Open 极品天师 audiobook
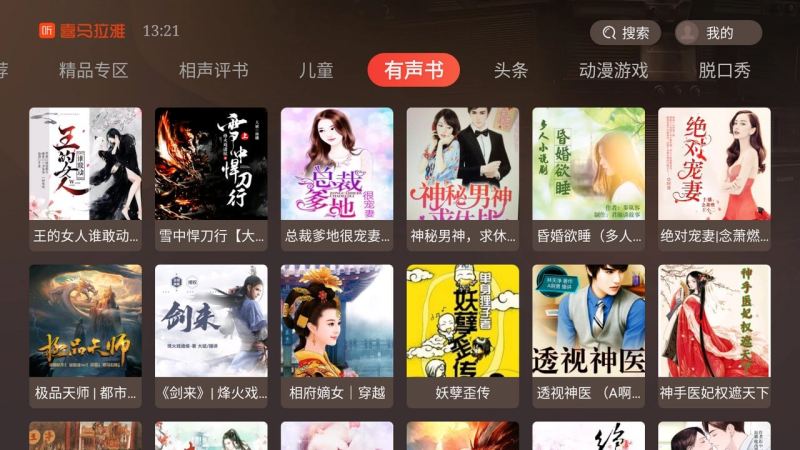This screenshot has width=800, height=450. pos(85,335)
